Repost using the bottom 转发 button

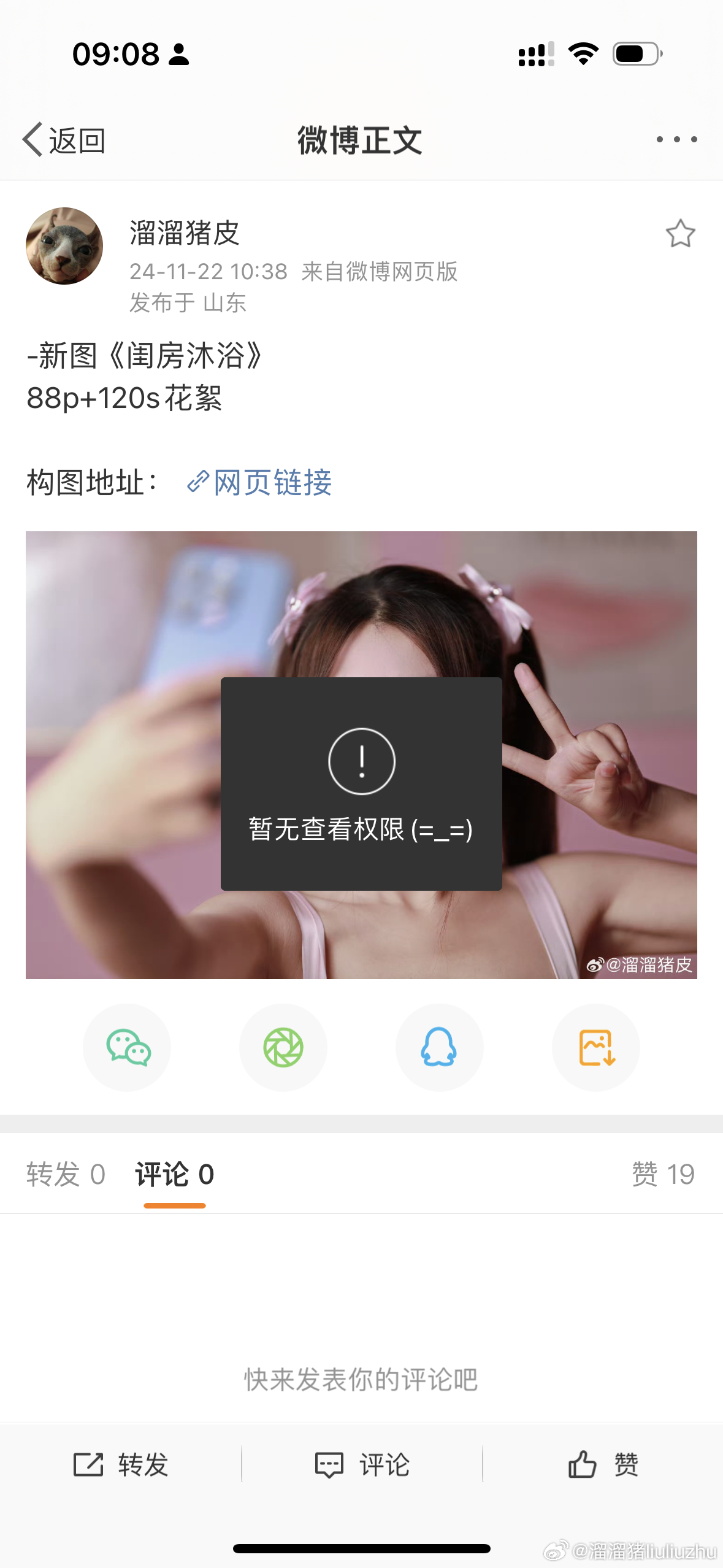pyautogui.click(x=121, y=1464)
